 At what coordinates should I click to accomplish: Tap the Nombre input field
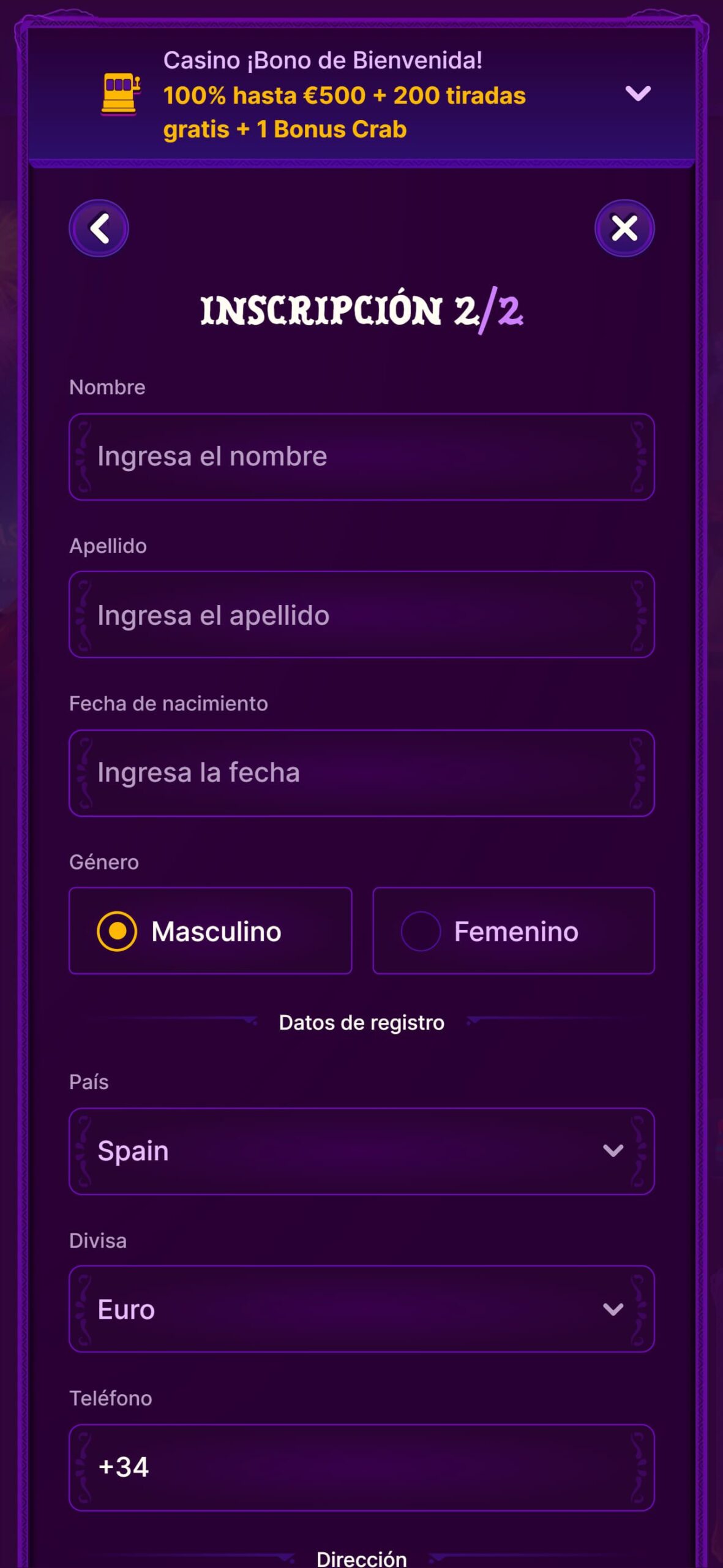pyautogui.click(x=362, y=457)
